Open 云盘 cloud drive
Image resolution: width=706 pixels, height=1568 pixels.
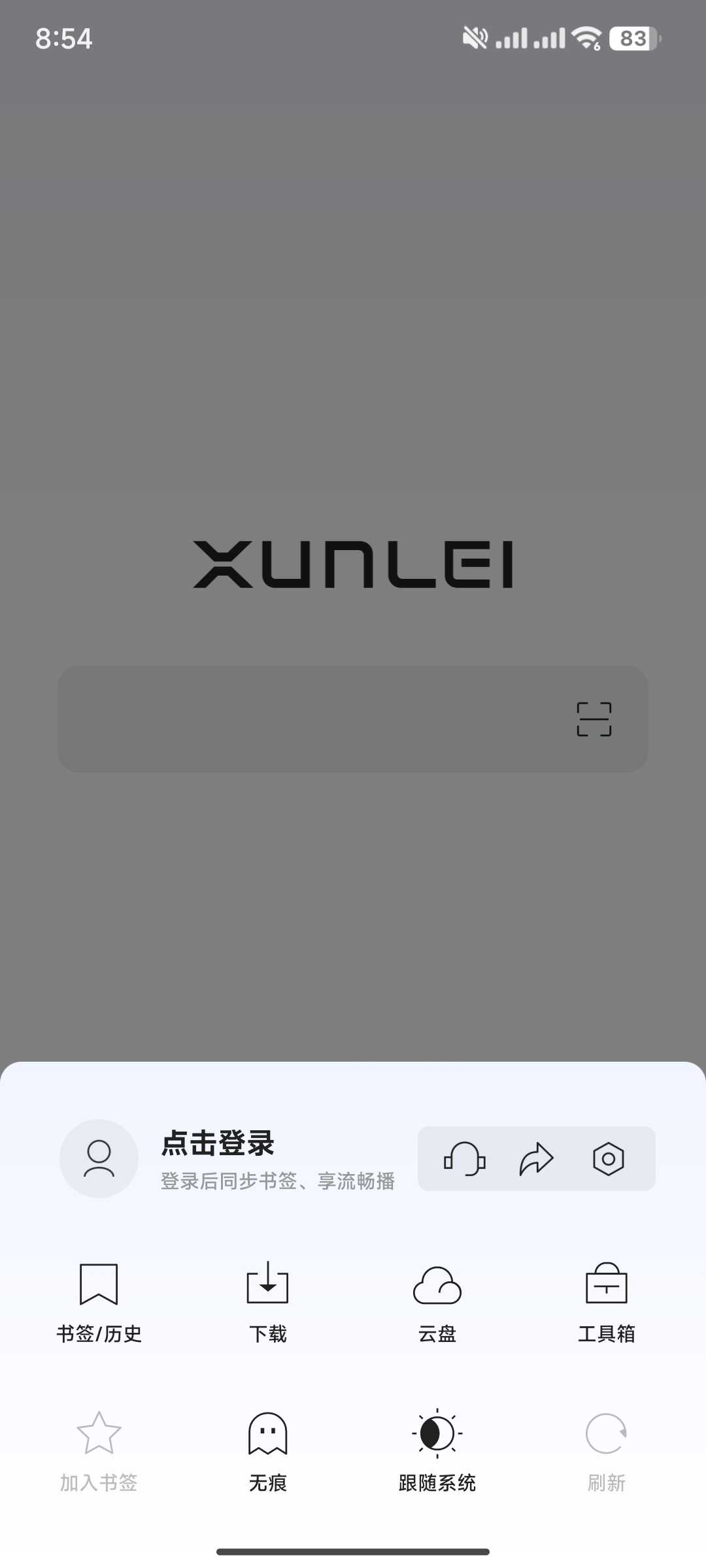(x=437, y=1301)
